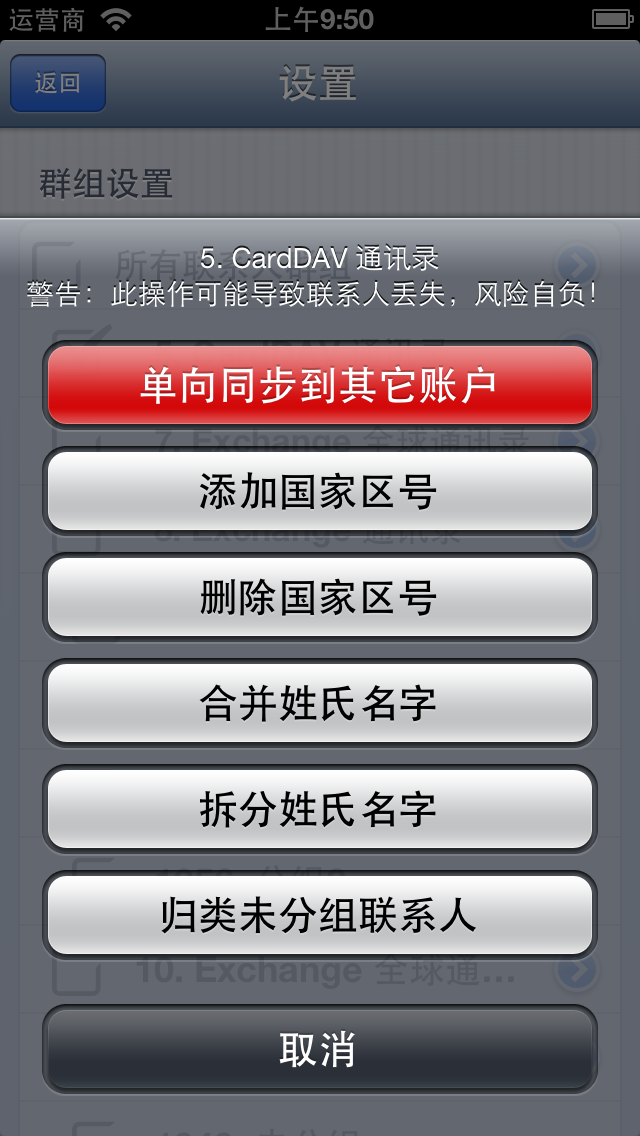Select 添加国家区号 option
Image resolution: width=640 pixels, height=1136 pixels.
point(320,491)
